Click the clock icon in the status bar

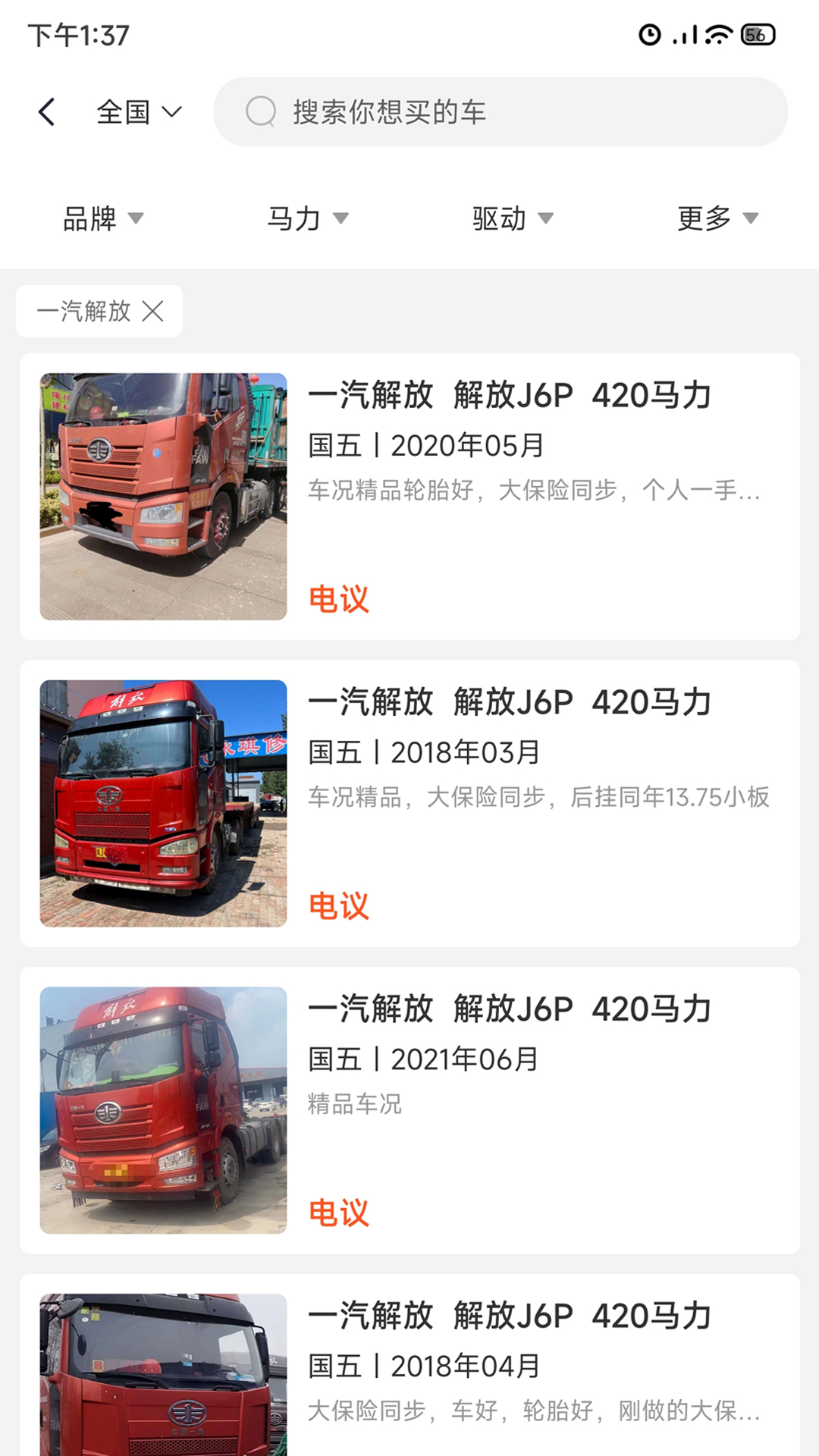(x=650, y=34)
